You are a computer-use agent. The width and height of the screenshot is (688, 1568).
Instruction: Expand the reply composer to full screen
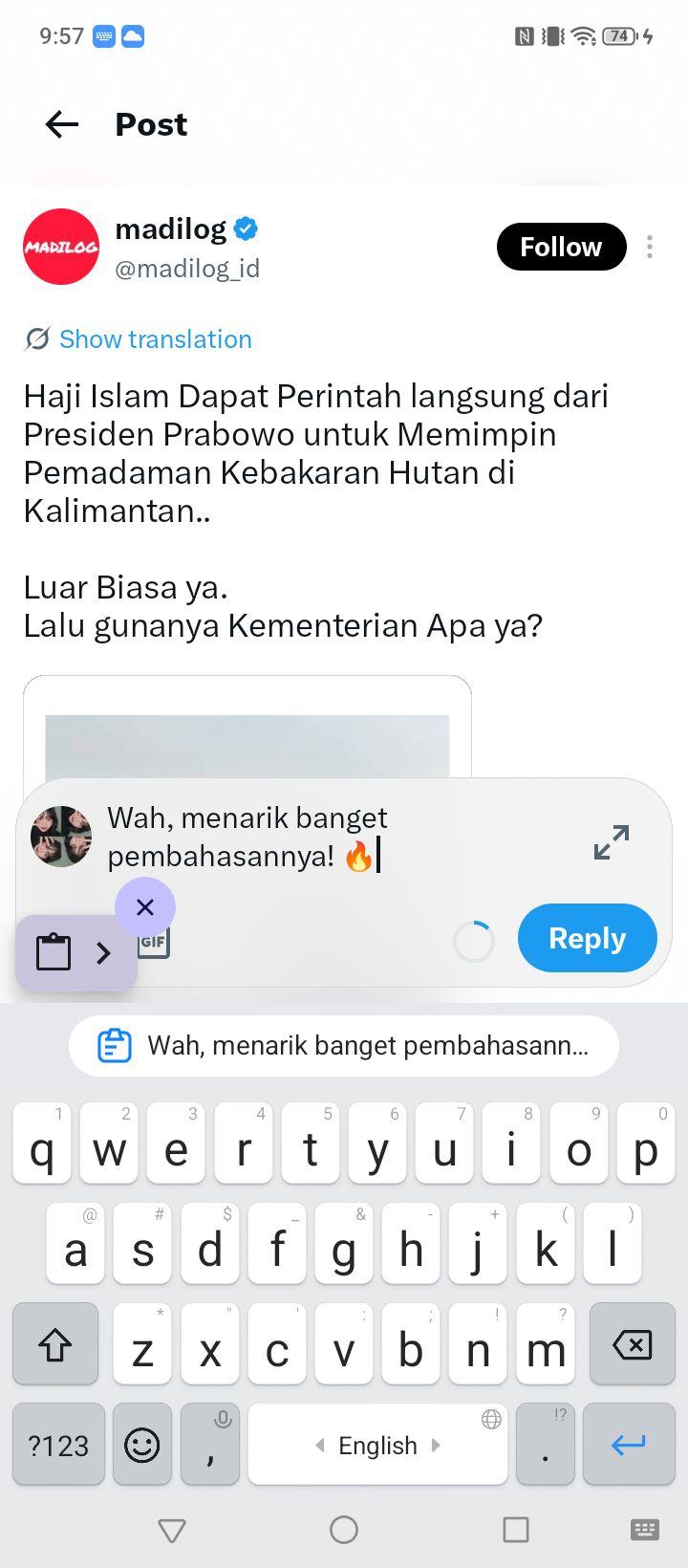tap(612, 841)
